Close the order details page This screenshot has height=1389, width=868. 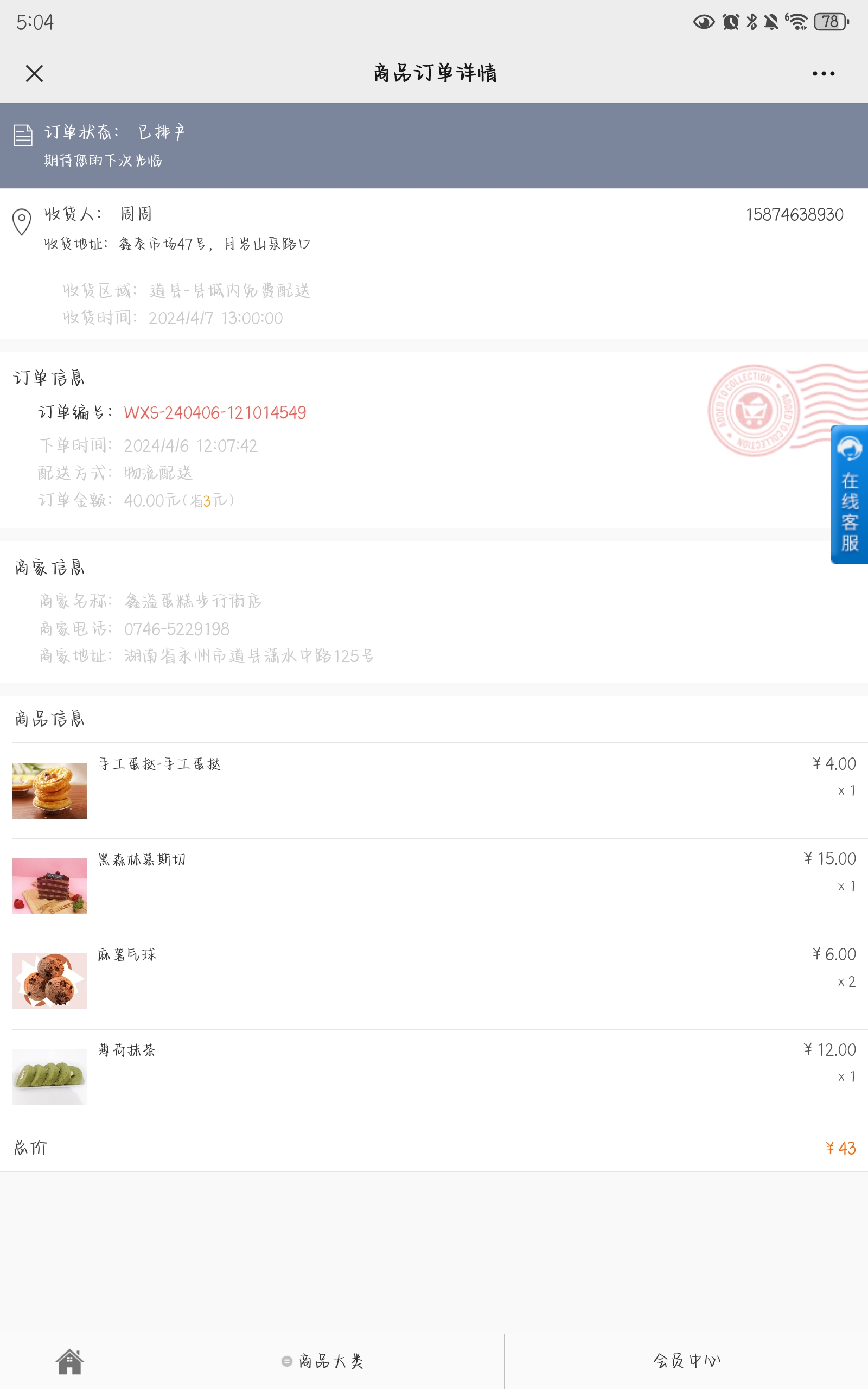click(x=34, y=73)
